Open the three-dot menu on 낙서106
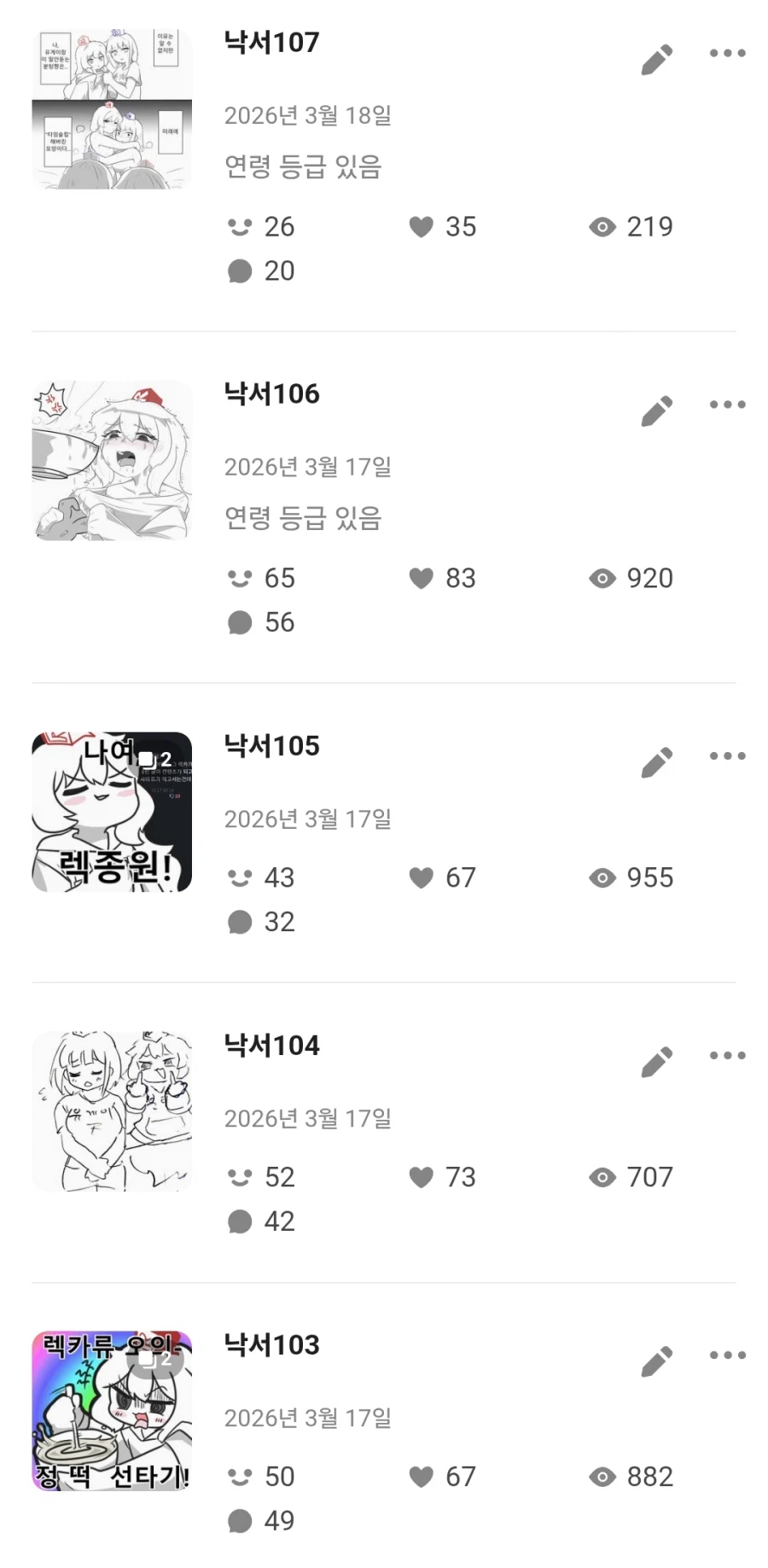The height and width of the screenshot is (1568, 768). pyautogui.click(x=727, y=405)
